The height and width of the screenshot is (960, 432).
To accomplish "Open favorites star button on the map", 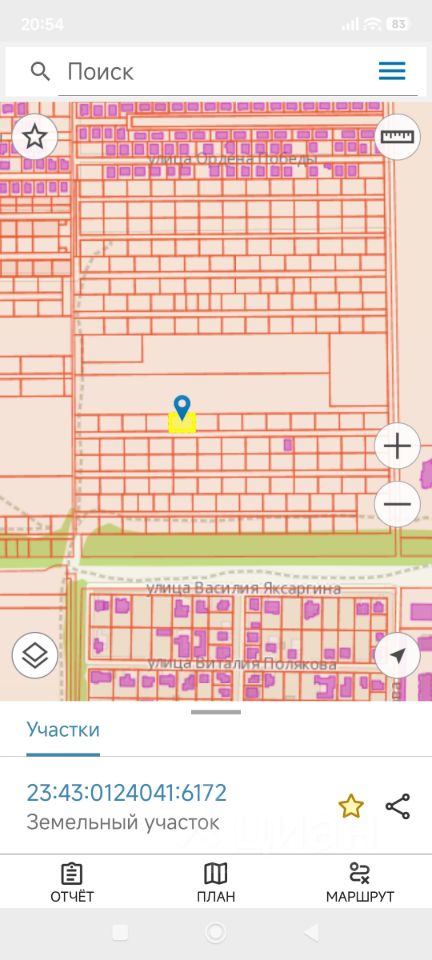I will point(35,137).
